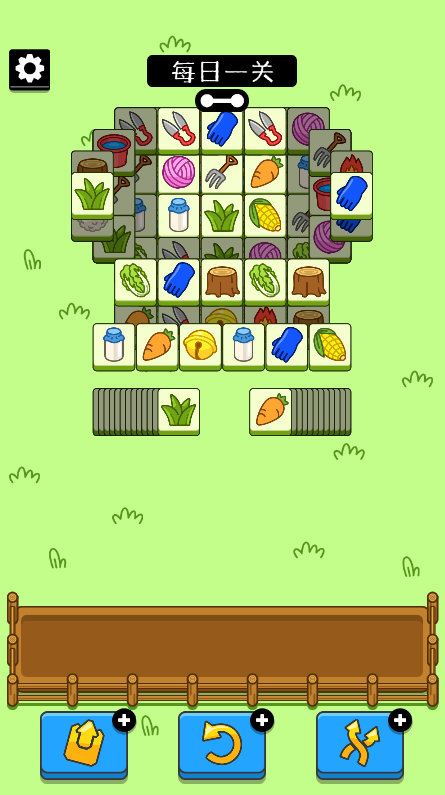The width and height of the screenshot is (445, 795).
Task: Take the grass tile atop the left stack
Action: (x=178, y=412)
